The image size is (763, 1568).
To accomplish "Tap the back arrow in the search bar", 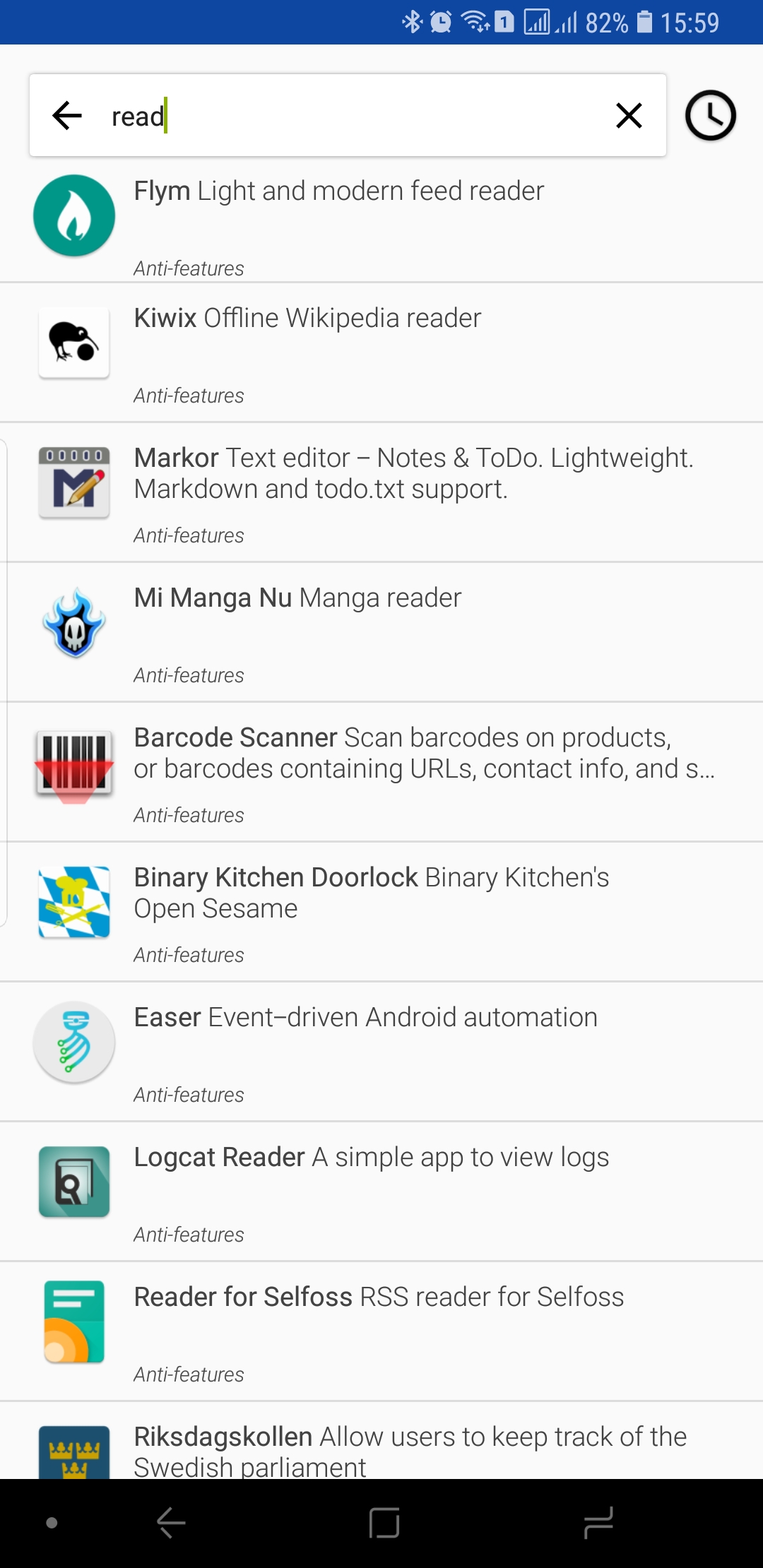I will coord(68,116).
